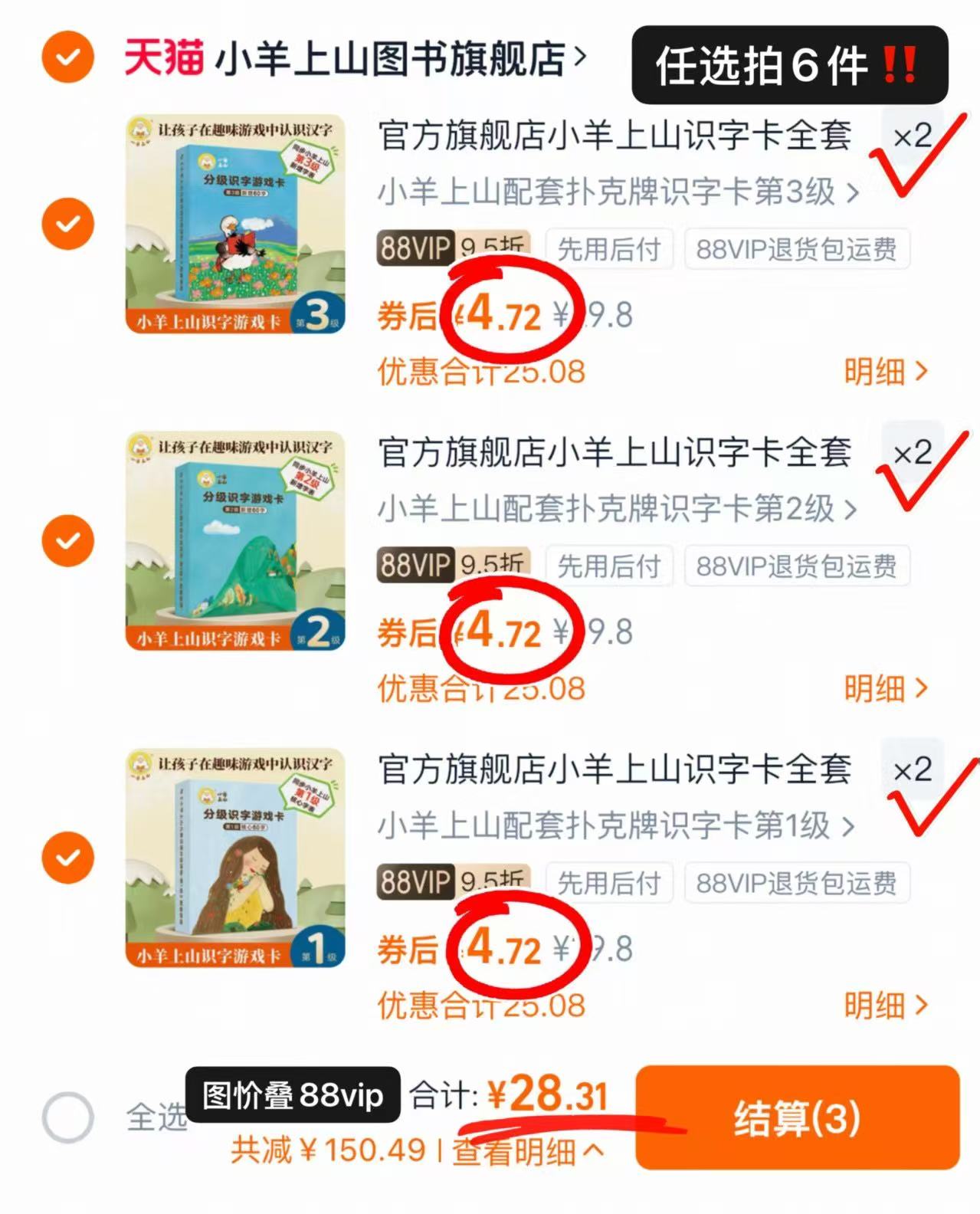Click the ×2 quantity for the first item
Image resolution: width=980 pixels, height=1214 pixels.
coord(913,138)
